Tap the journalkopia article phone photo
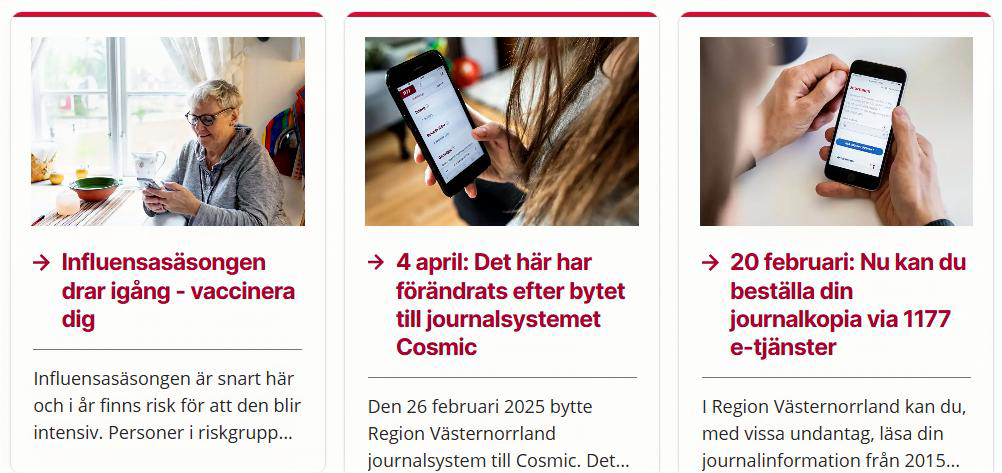 pyautogui.click(x=836, y=131)
